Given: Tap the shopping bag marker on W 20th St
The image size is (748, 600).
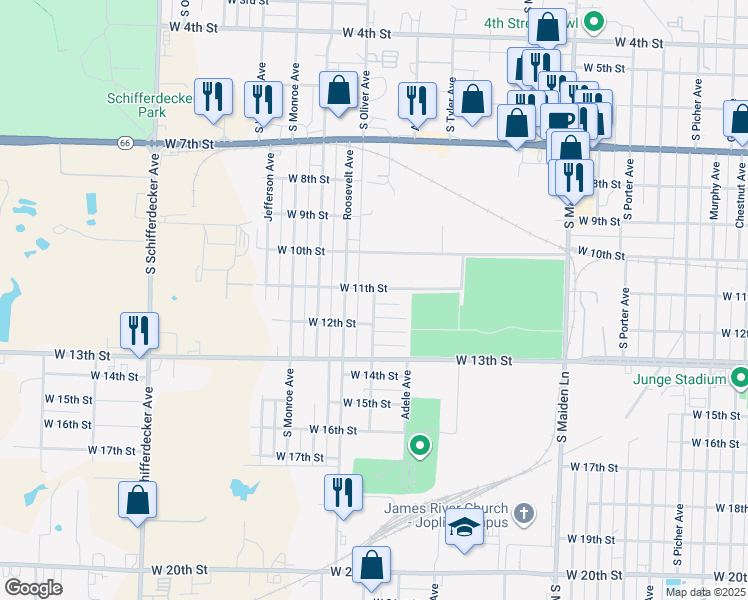Looking at the screenshot, I should click(371, 566).
